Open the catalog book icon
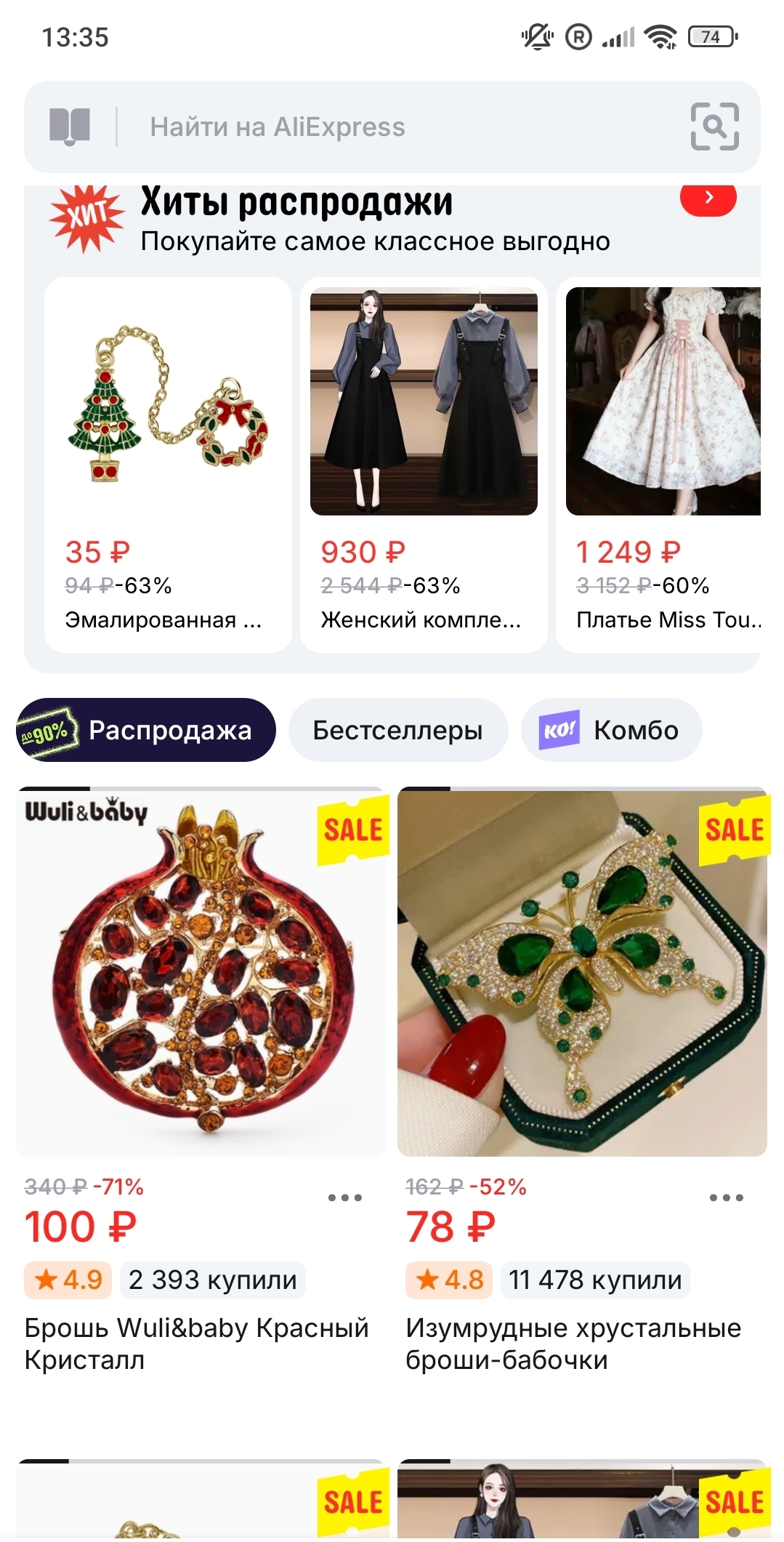Screen dimensions: 784x1542 pos(70,127)
